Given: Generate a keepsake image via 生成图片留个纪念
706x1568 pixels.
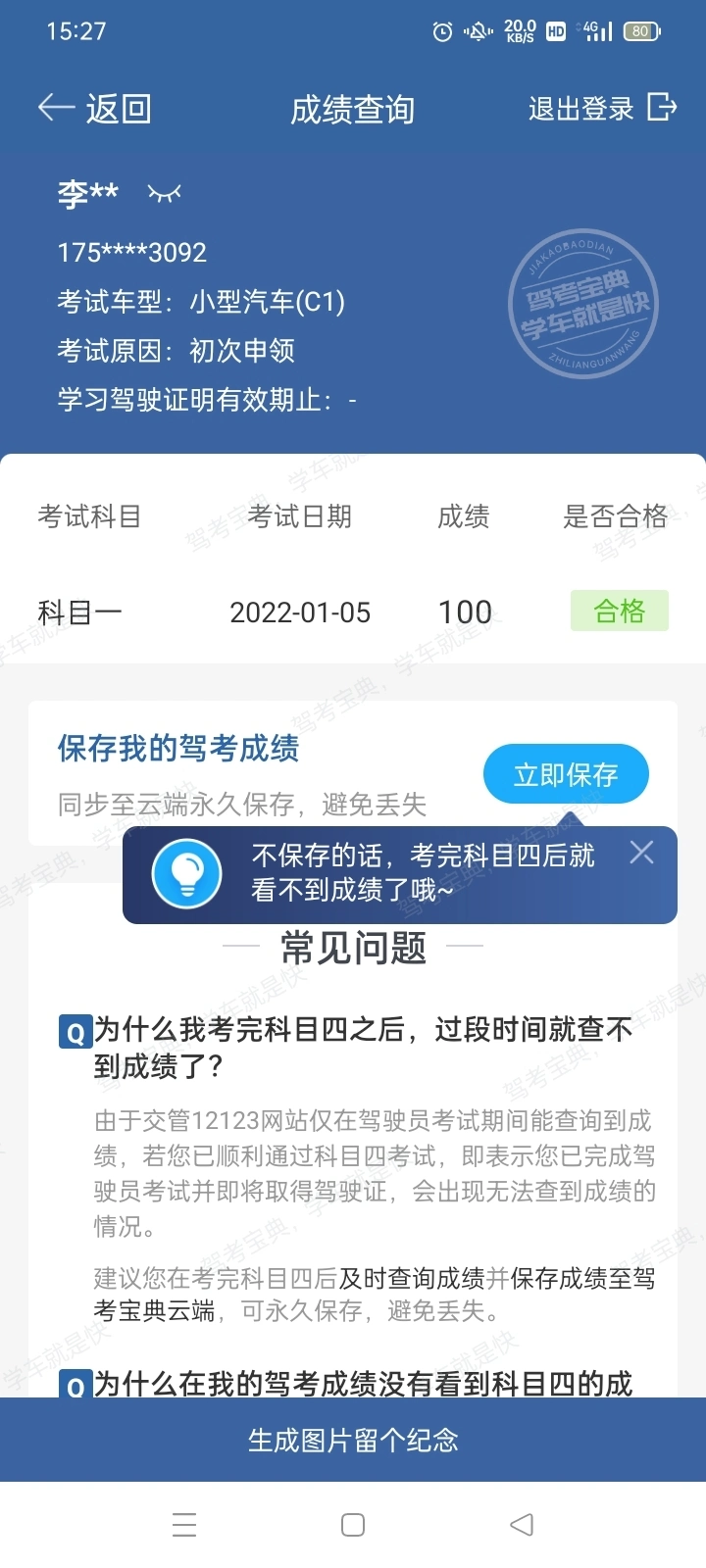Looking at the screenshot, I should [353, 1440].
